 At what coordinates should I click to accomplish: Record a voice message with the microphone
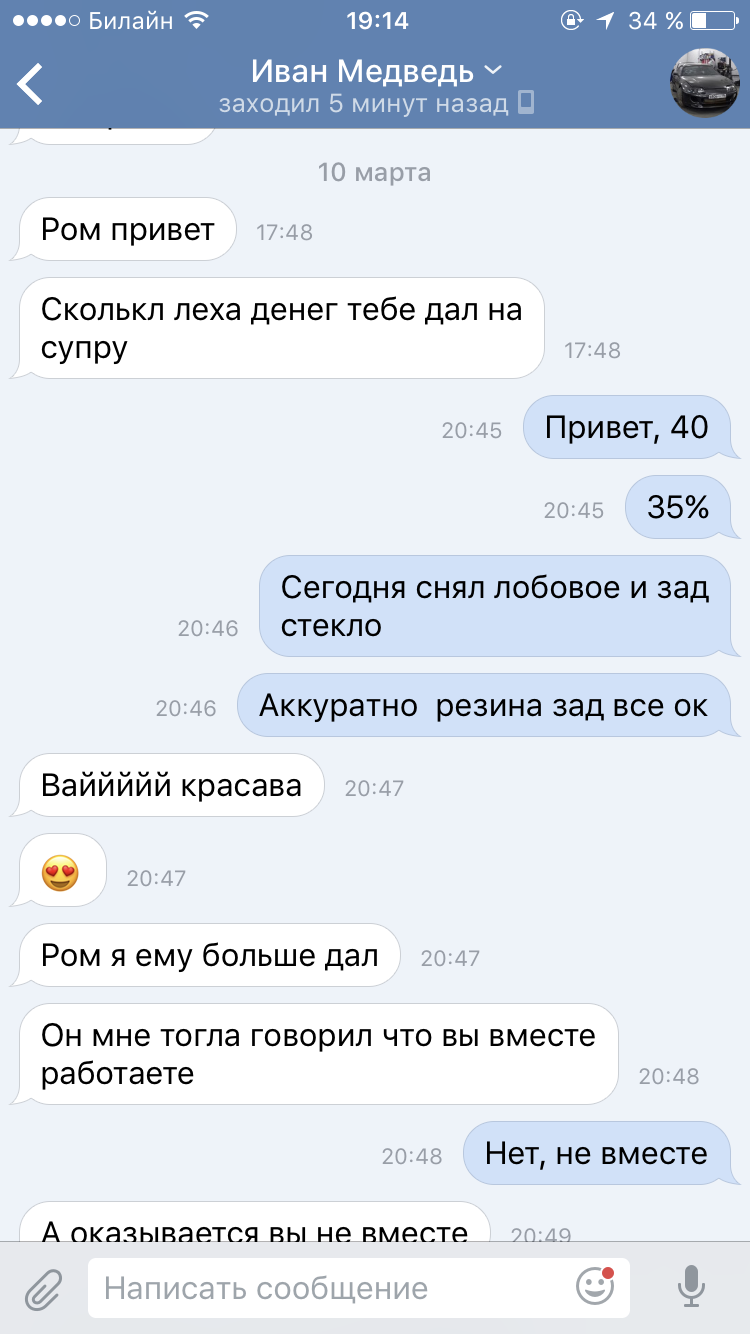(691, 1287)
